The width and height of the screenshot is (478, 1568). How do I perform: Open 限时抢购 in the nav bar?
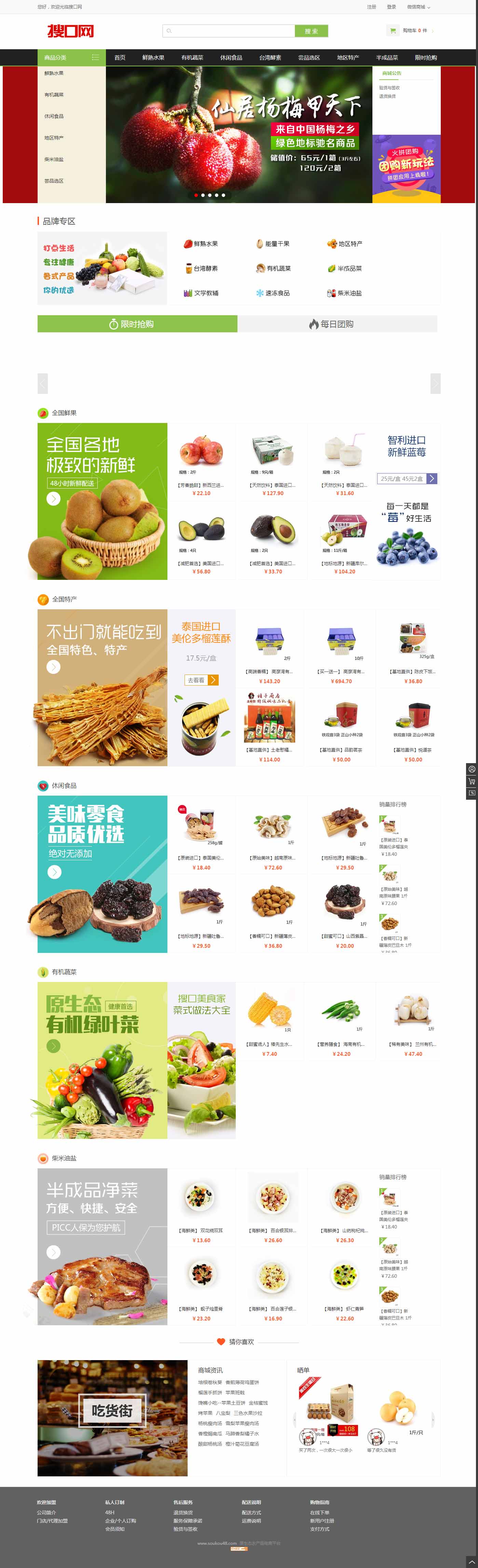(426, 58)
